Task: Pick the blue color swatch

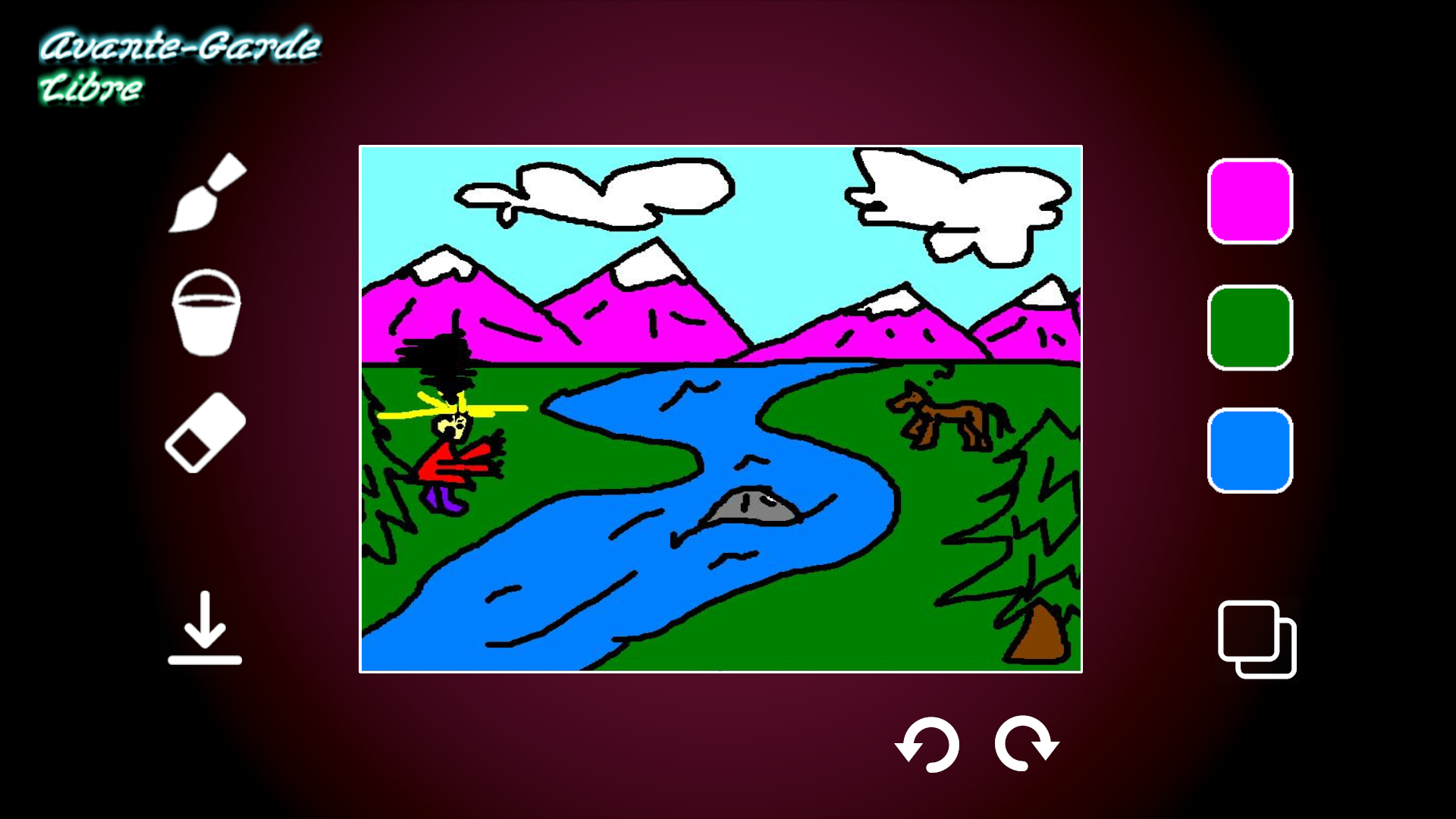Action: coord(1250,450)
